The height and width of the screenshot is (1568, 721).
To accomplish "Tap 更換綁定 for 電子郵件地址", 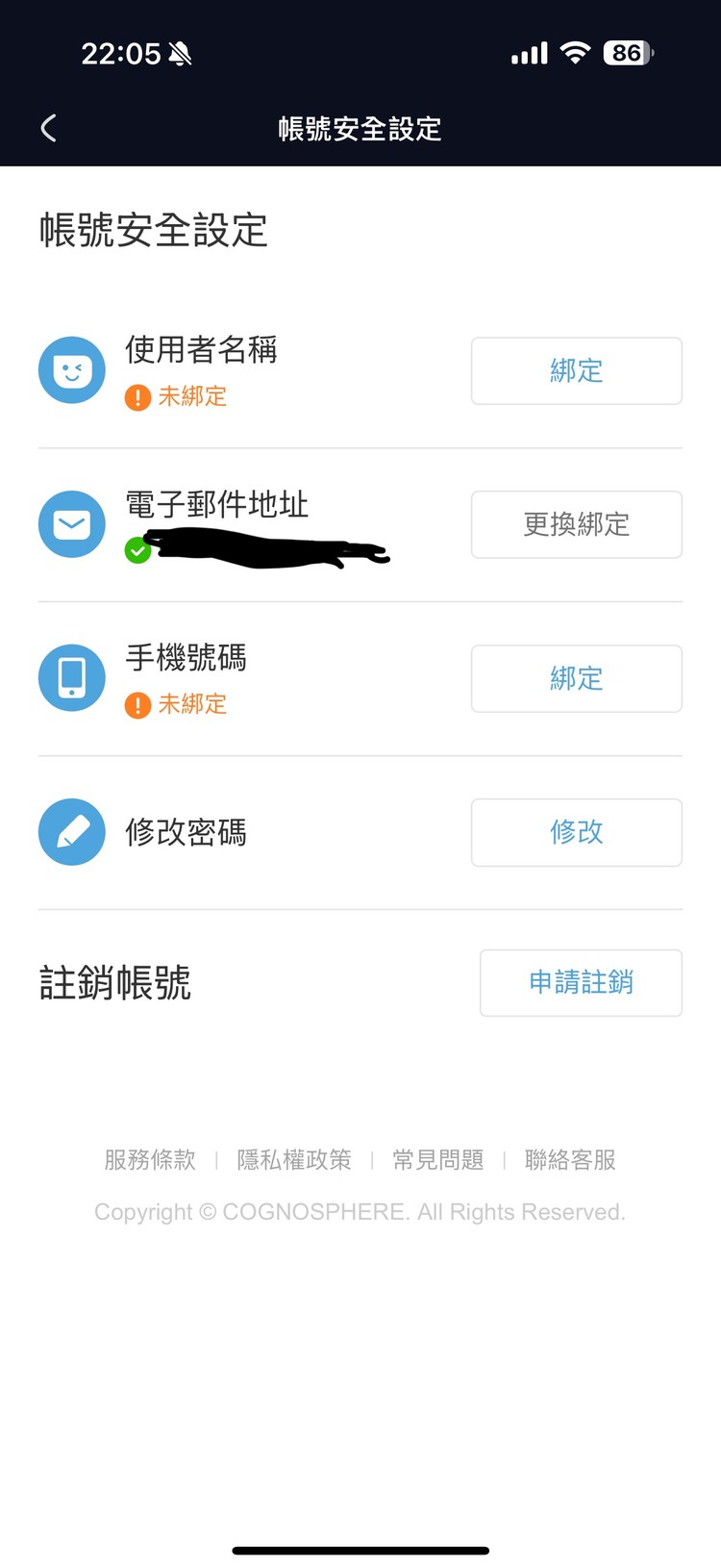I will pos(576,524).
